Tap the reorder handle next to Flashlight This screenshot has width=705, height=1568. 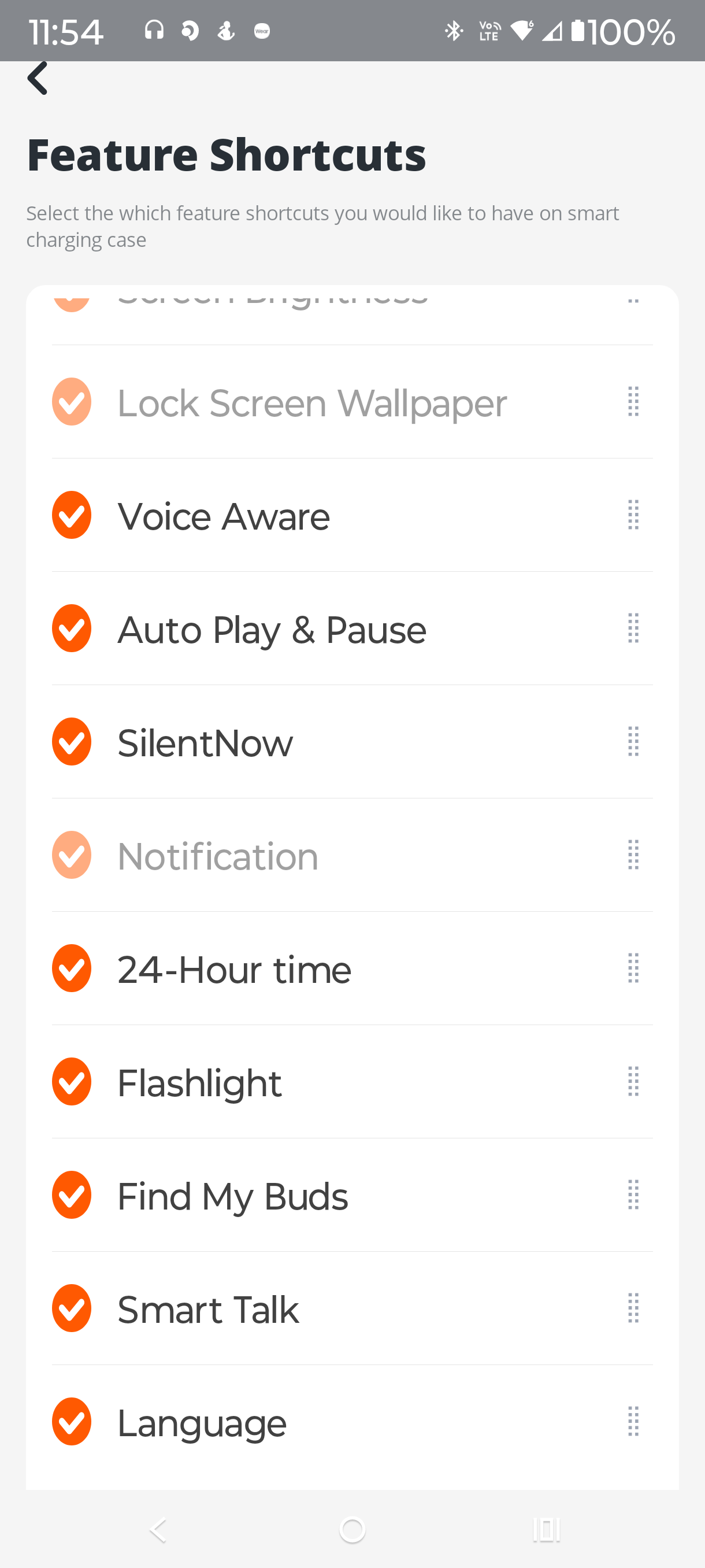[633, 1081]
